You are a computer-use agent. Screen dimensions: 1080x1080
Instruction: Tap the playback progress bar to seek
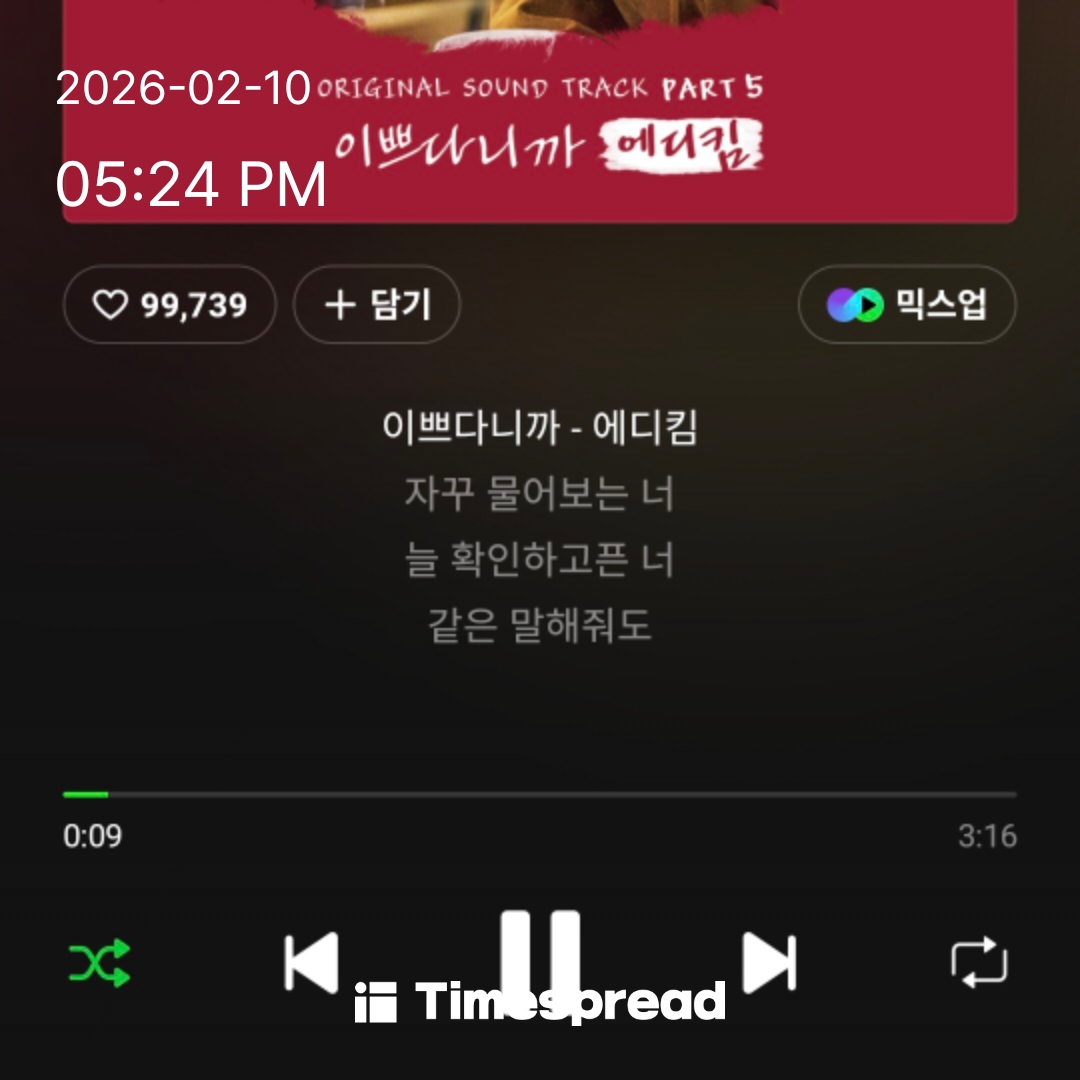[540, 795]
